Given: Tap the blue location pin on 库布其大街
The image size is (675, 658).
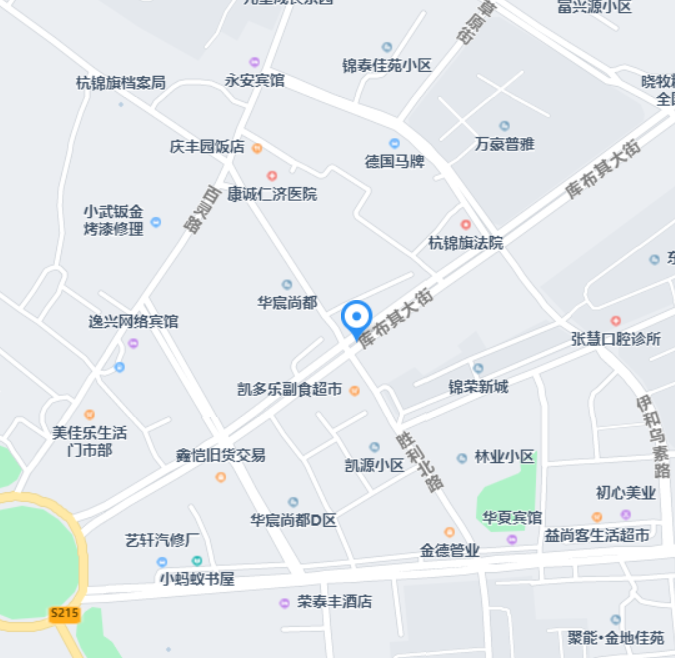Looking at the screenshot, I should click(357, 317).
